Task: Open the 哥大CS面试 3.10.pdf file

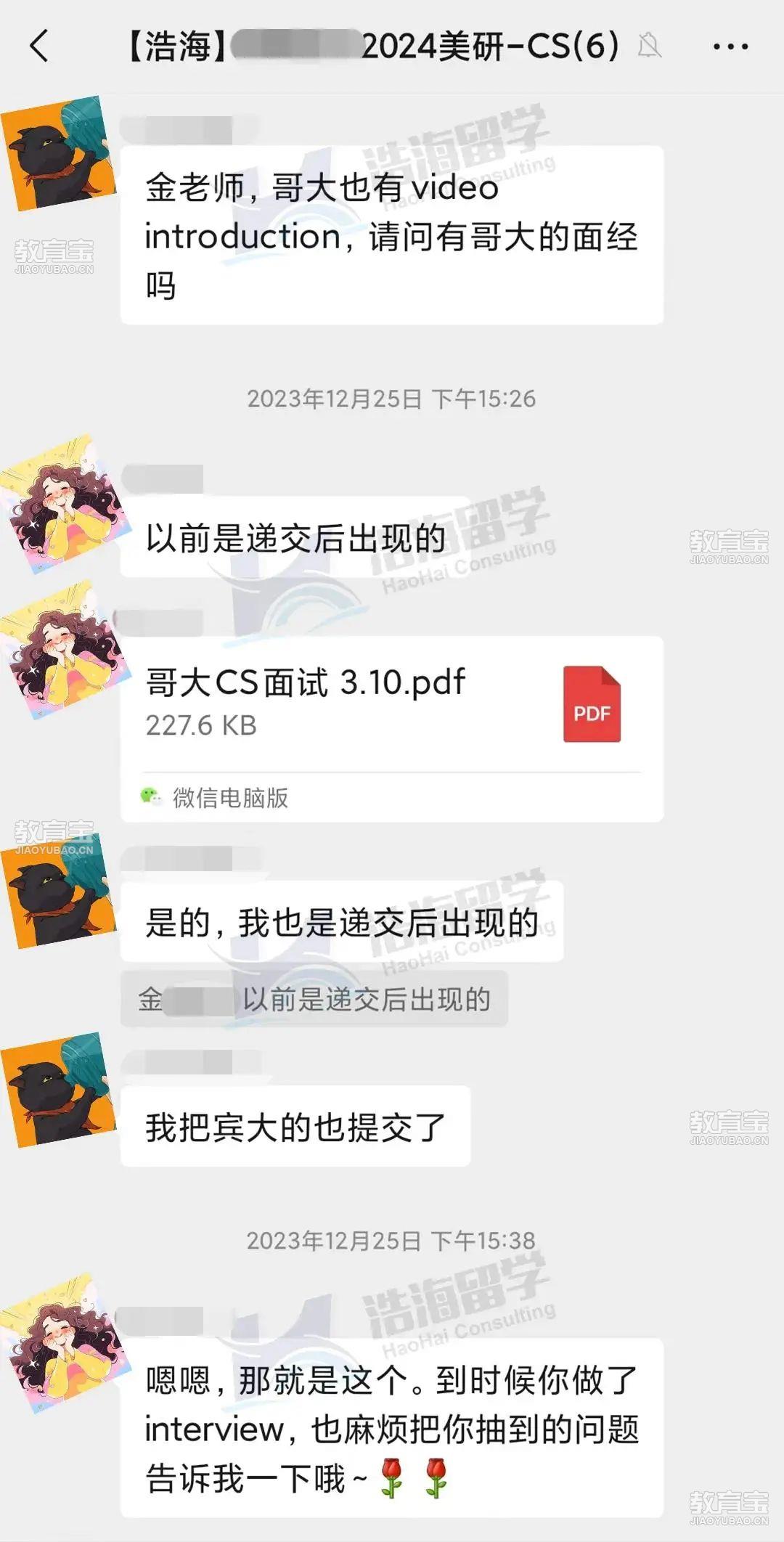Action: pyautogui.click(x=391, y=704)
